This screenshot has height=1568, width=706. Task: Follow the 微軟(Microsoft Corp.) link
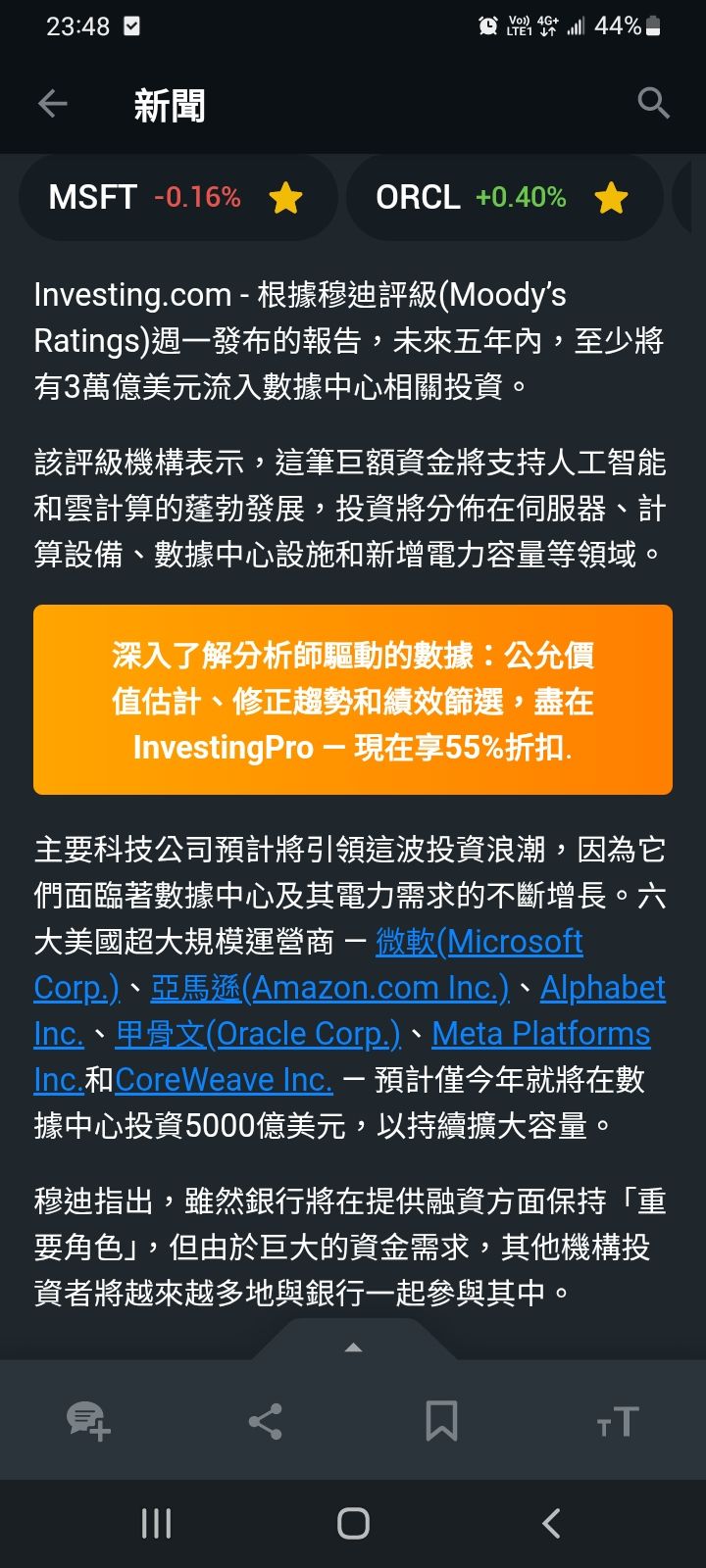(479, 942)
